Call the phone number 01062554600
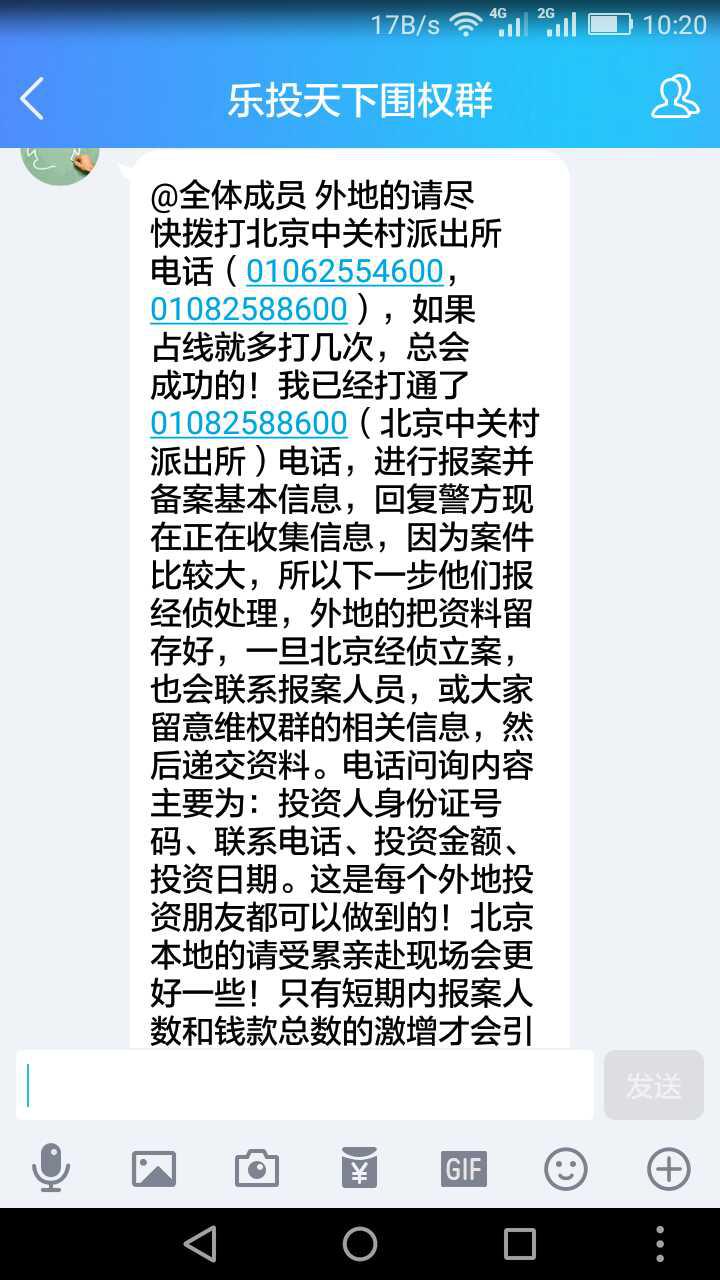720x1280 pixels. [344, 271]
